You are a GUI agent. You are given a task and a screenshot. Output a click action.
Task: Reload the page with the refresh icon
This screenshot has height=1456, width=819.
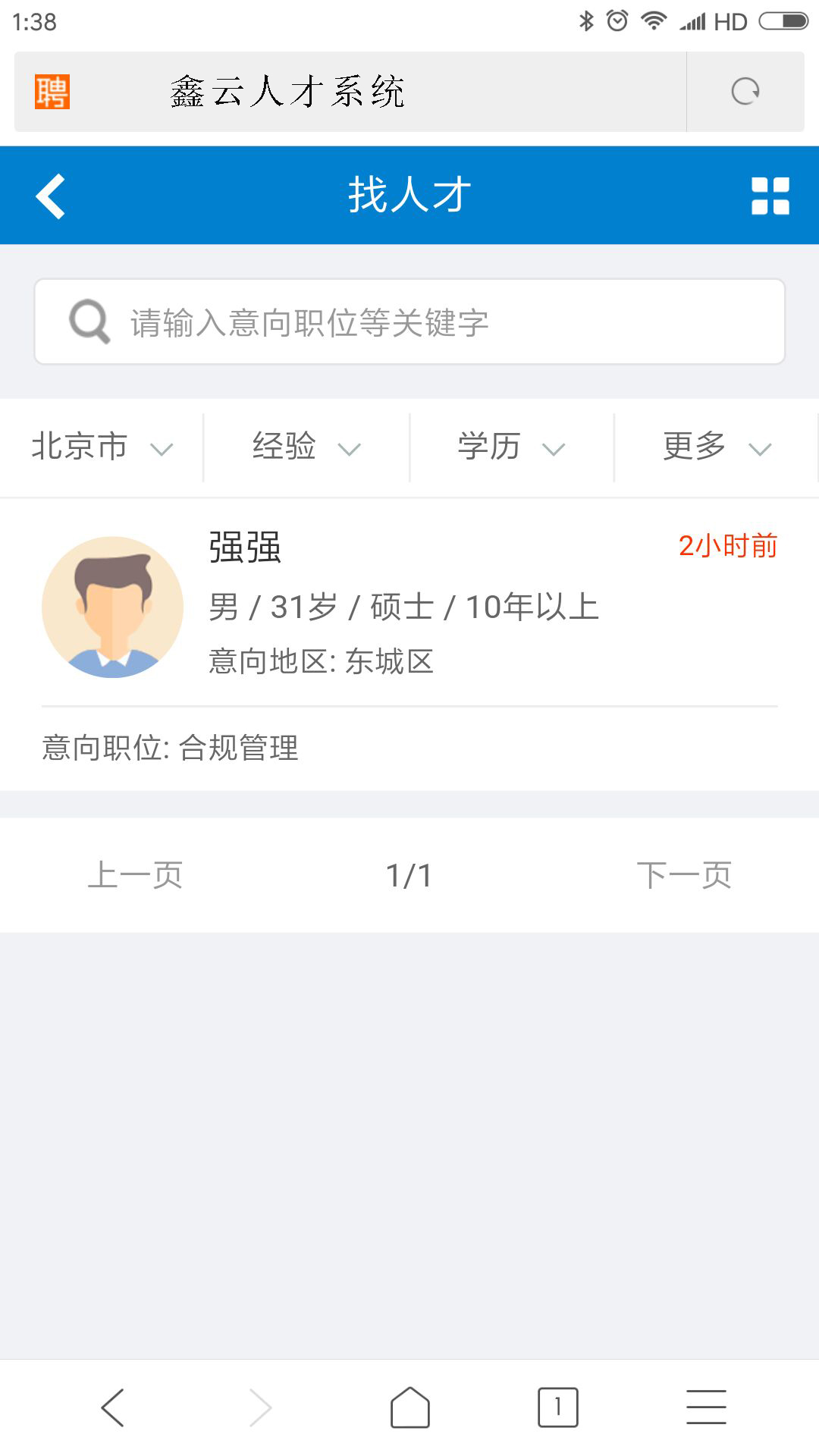[745, 92]
